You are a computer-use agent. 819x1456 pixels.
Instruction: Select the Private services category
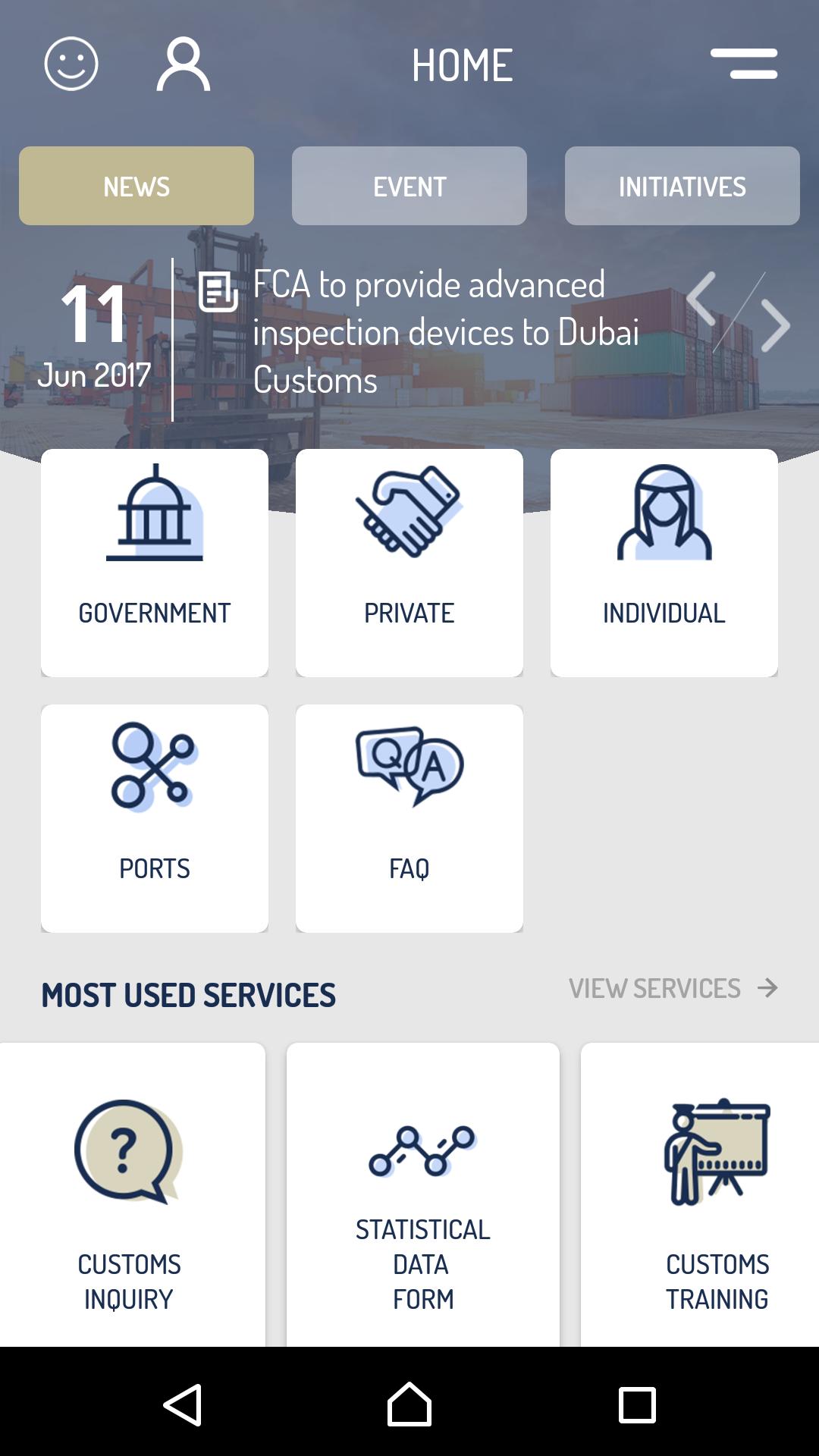pyautogui.click(x=409, y=561)
